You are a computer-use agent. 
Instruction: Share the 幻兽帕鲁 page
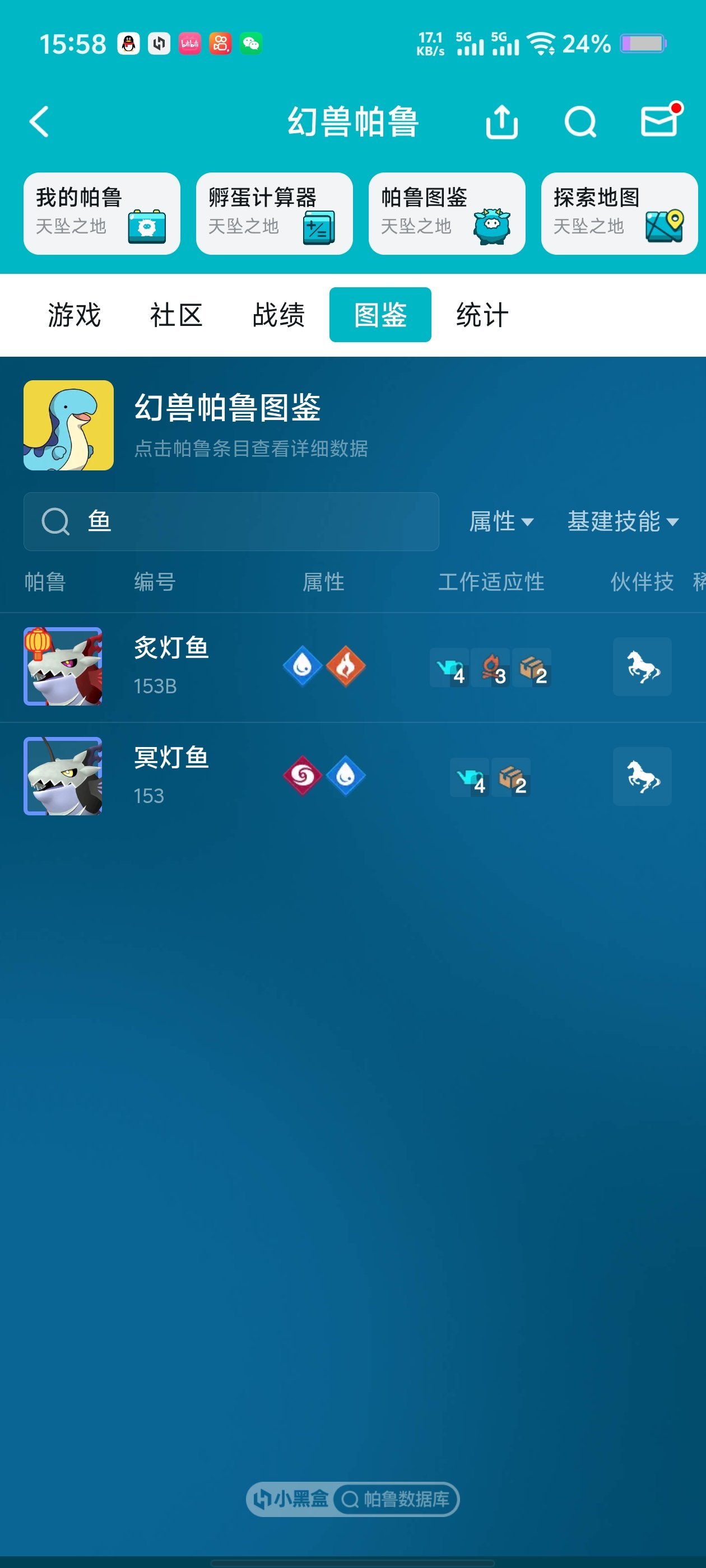(501, 122)
